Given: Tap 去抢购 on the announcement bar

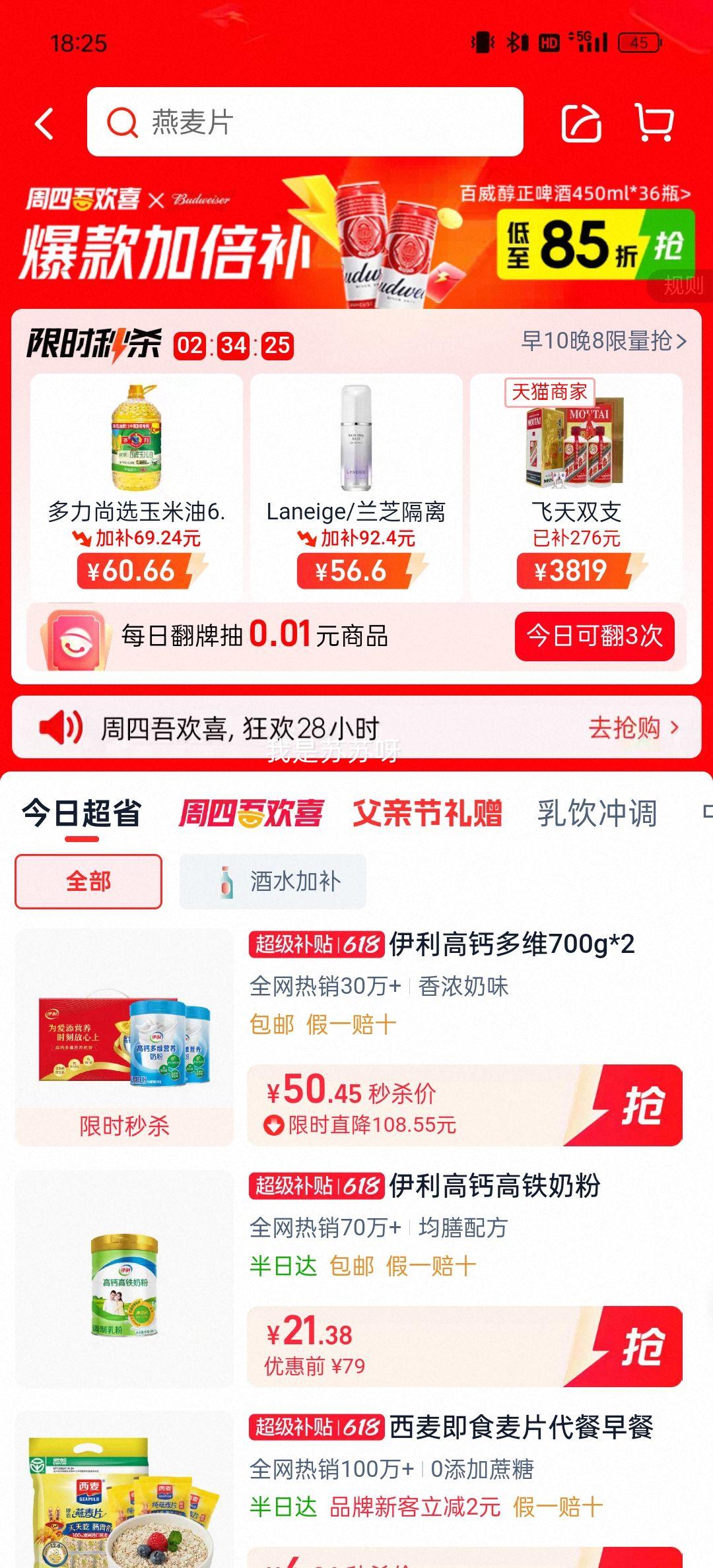Looking at the screenshot, I should pyautogui.click(x=632, y=727).
